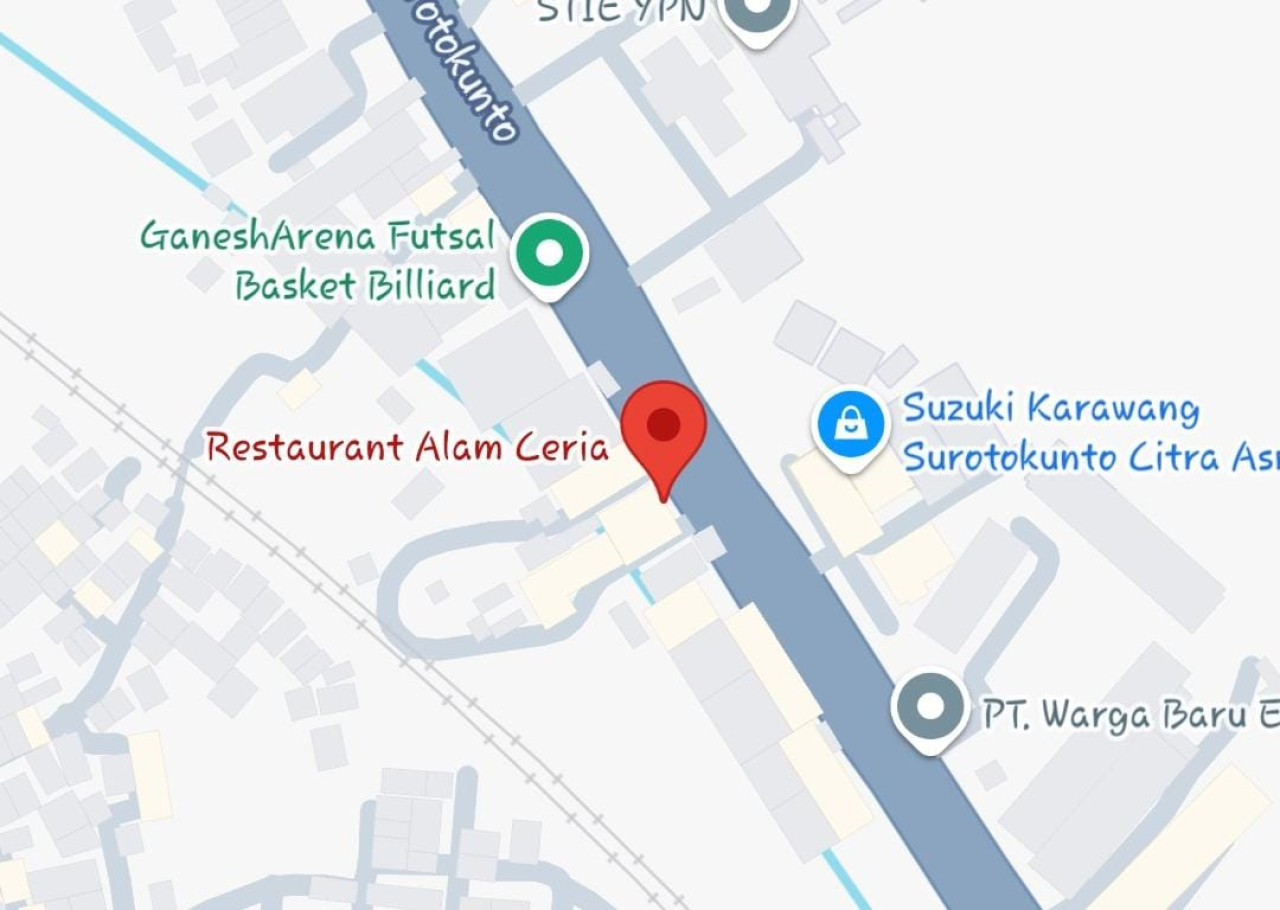Viewport: 1280px width, 910px height.
Task: Select the red Restaurant Alam Ceria pin
Action: [664, 427]
